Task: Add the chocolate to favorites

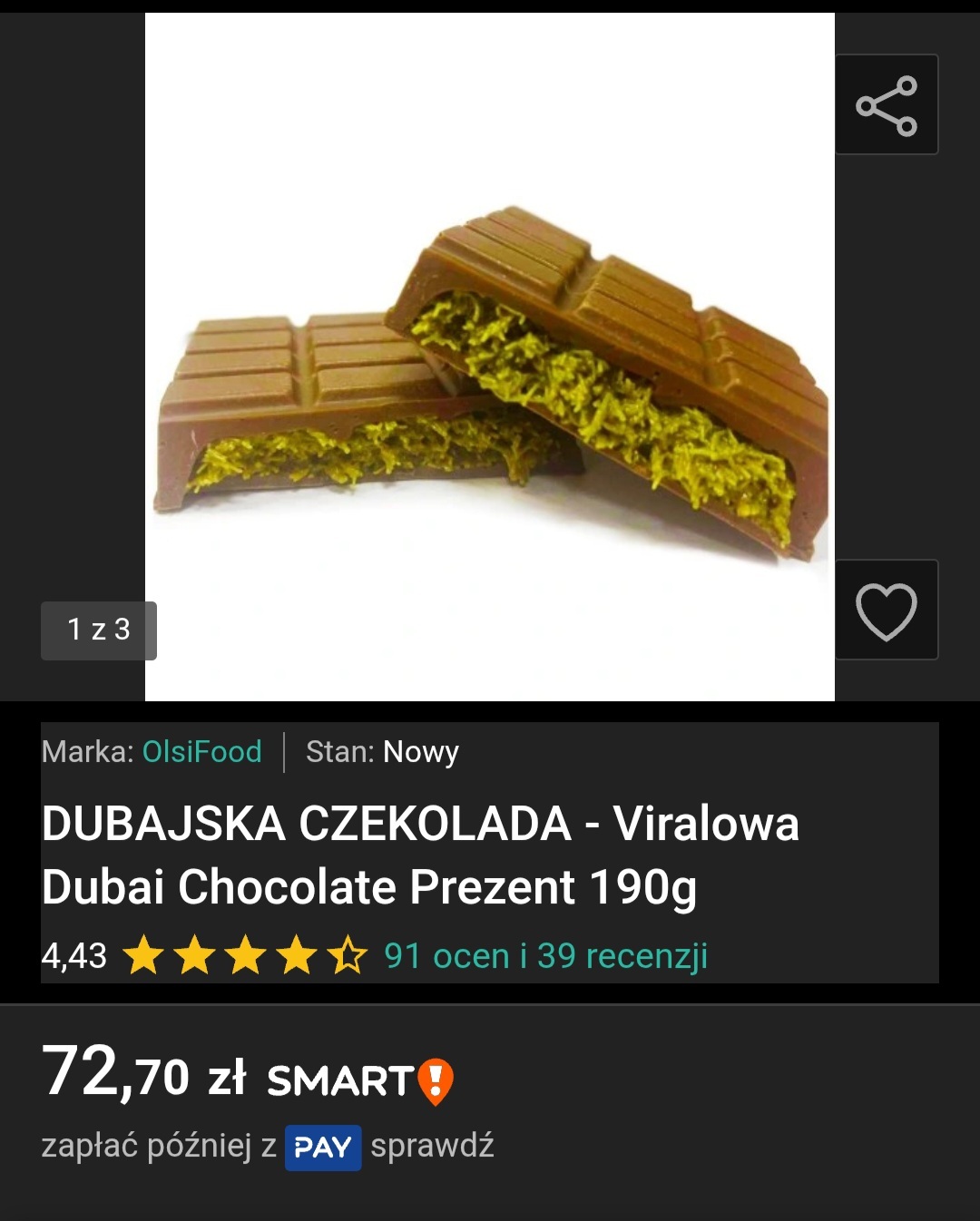Action: (887, 610)
